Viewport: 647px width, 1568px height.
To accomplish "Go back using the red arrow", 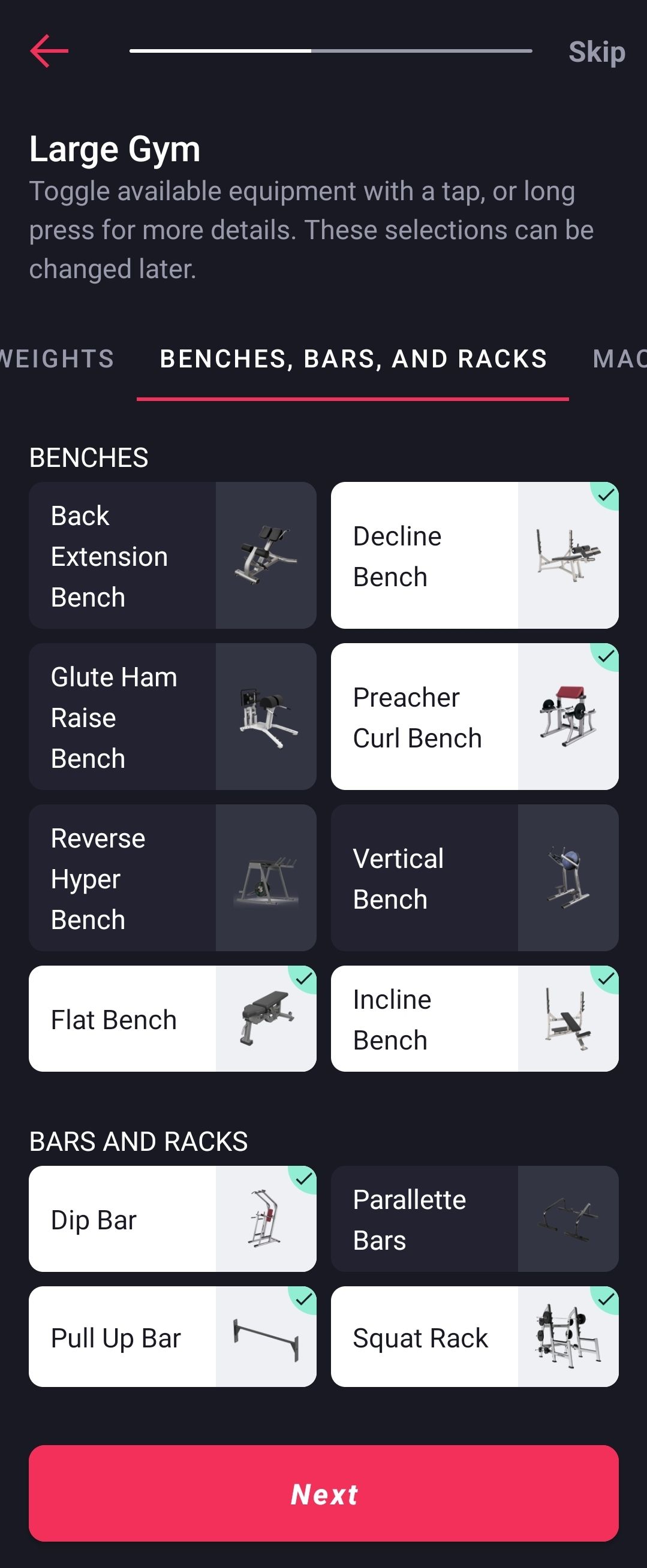I will tap(49, 51).
